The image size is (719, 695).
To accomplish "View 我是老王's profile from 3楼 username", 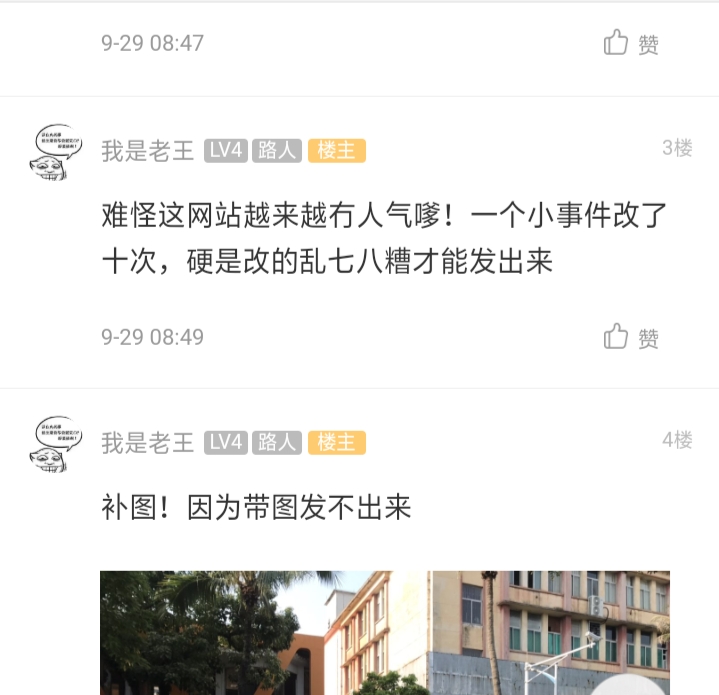I will (x=147, y=151).
